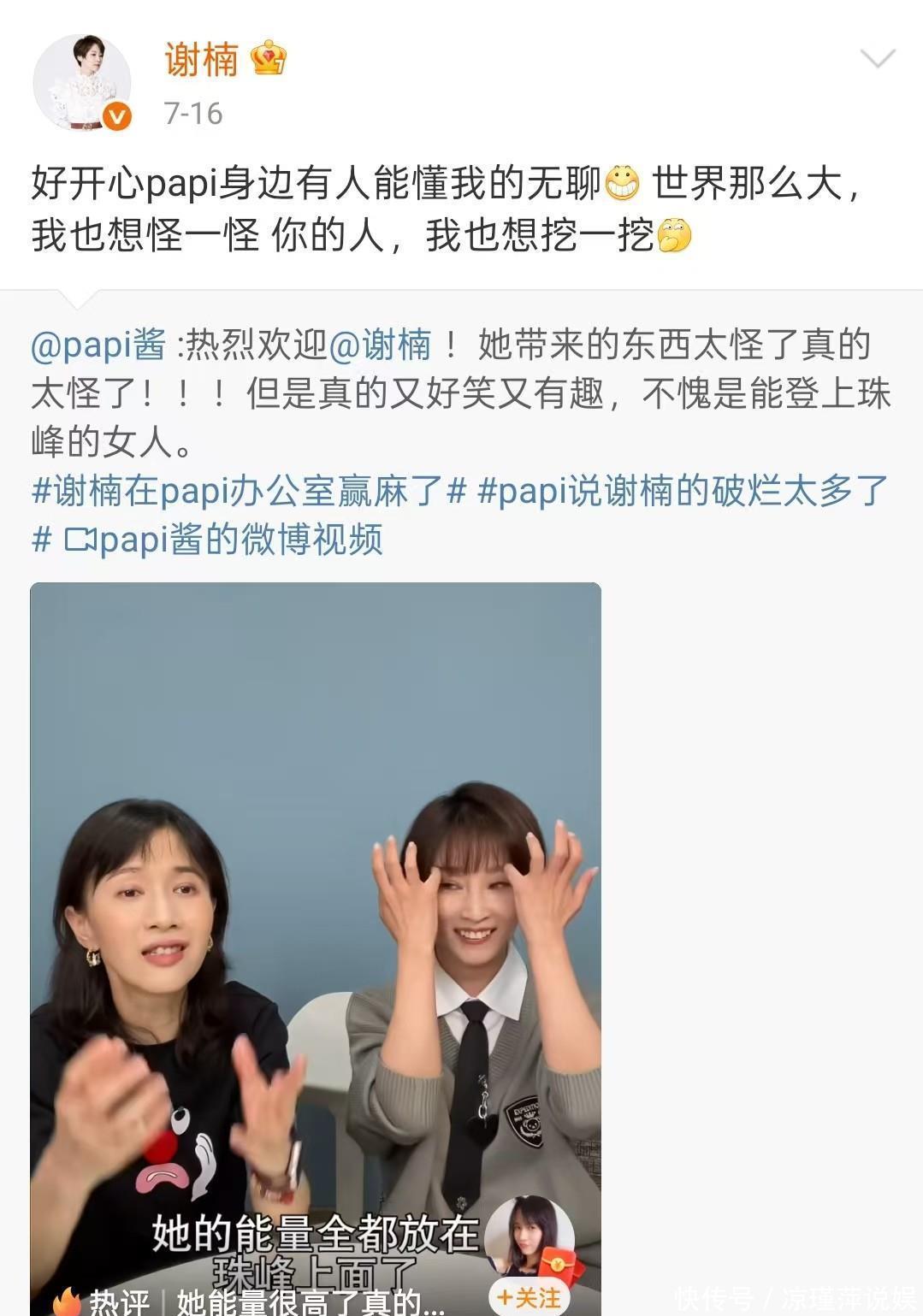Tap the +关注 follow button
This screenshot has width=923, height=1316.
tap(530, 1297)
